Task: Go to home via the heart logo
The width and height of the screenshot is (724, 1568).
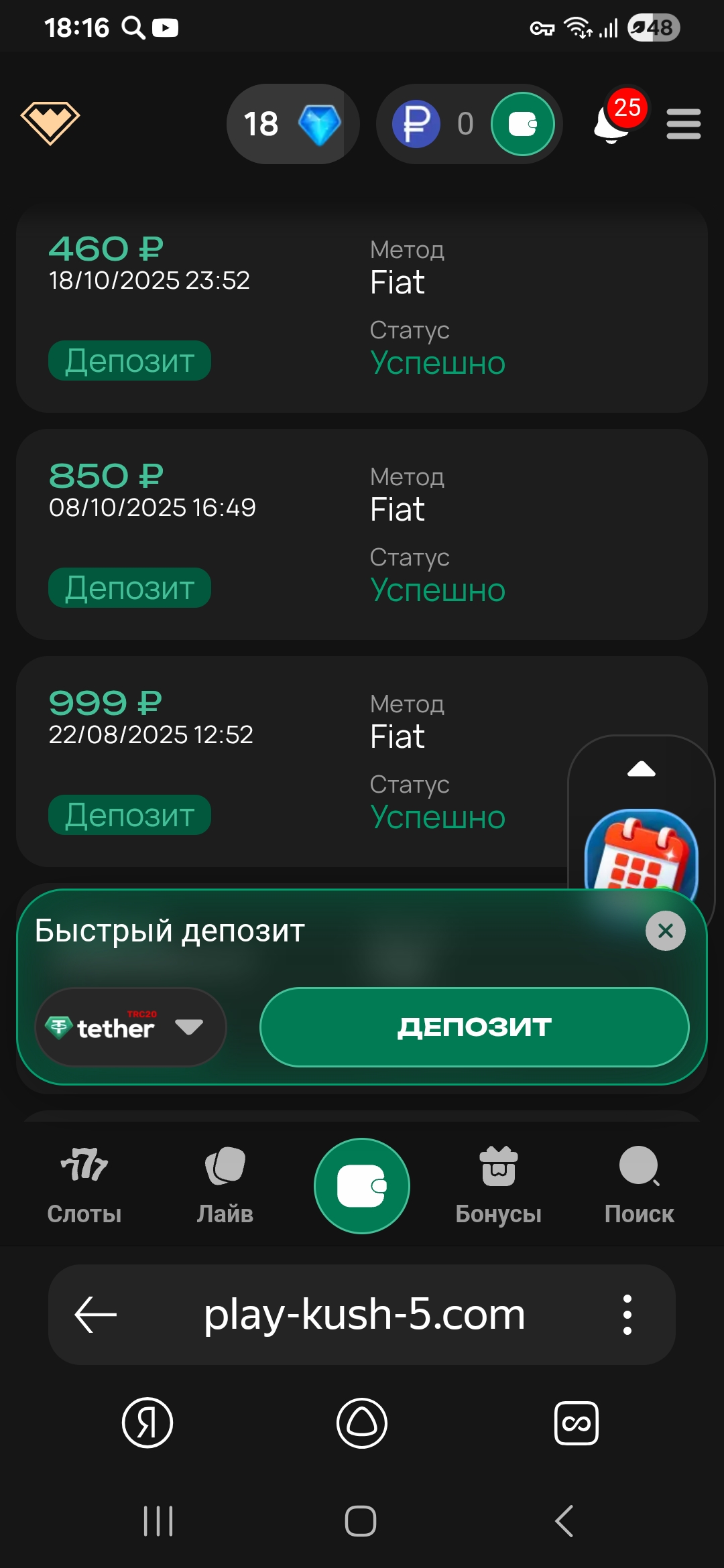Action: (x=50, y=123)
